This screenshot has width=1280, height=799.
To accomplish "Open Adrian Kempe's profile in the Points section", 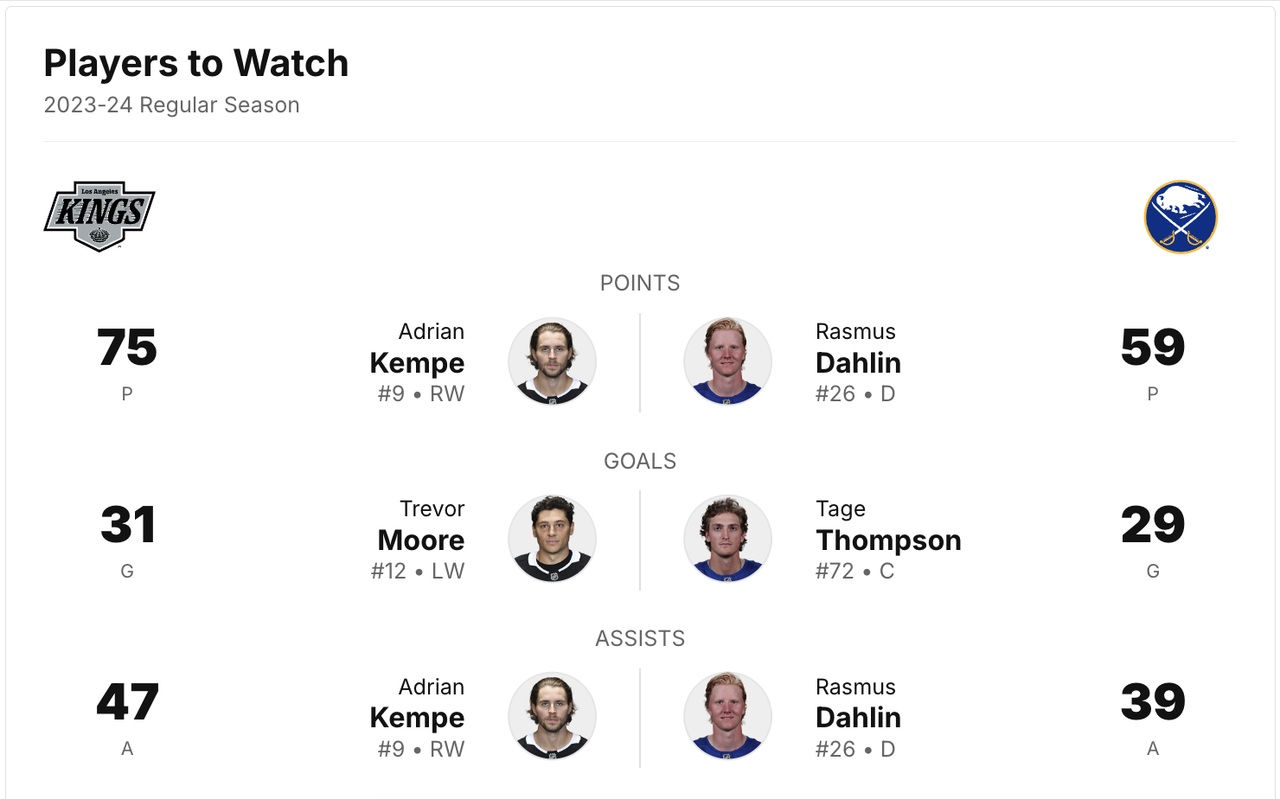I will (x=417, y=362).
